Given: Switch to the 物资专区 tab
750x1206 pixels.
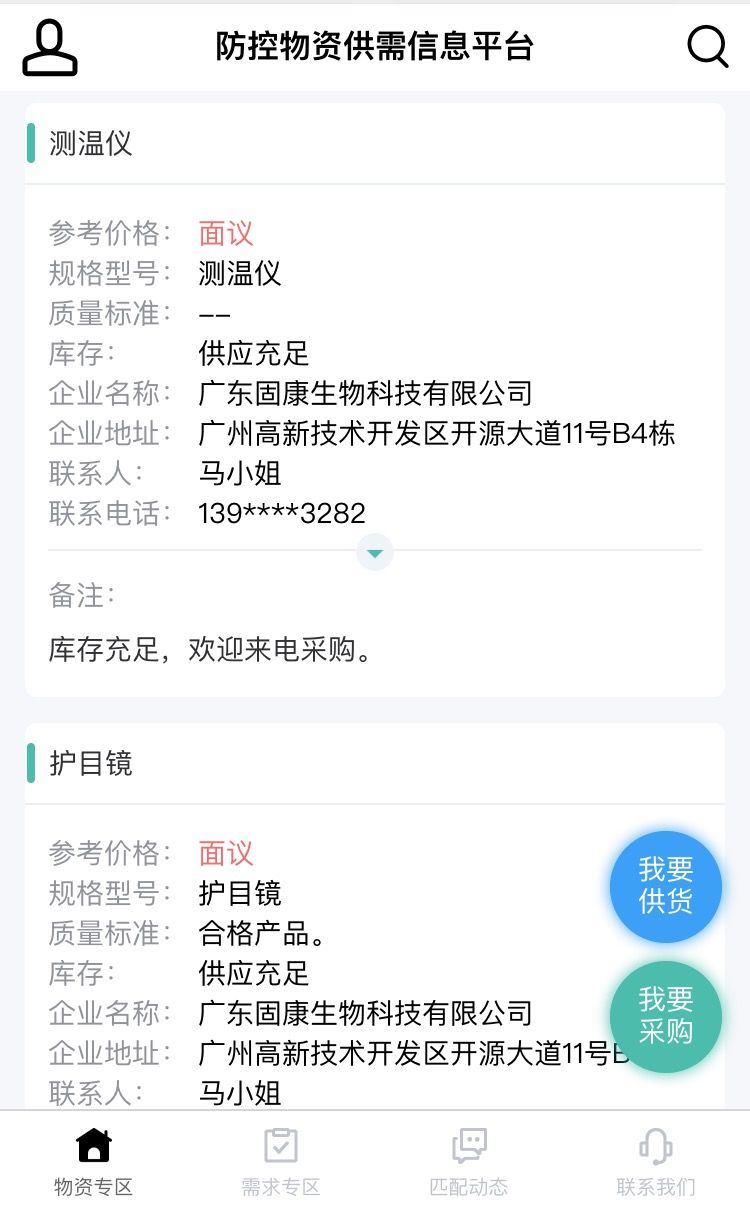Looking at the screenshot, I should 94,1160.
